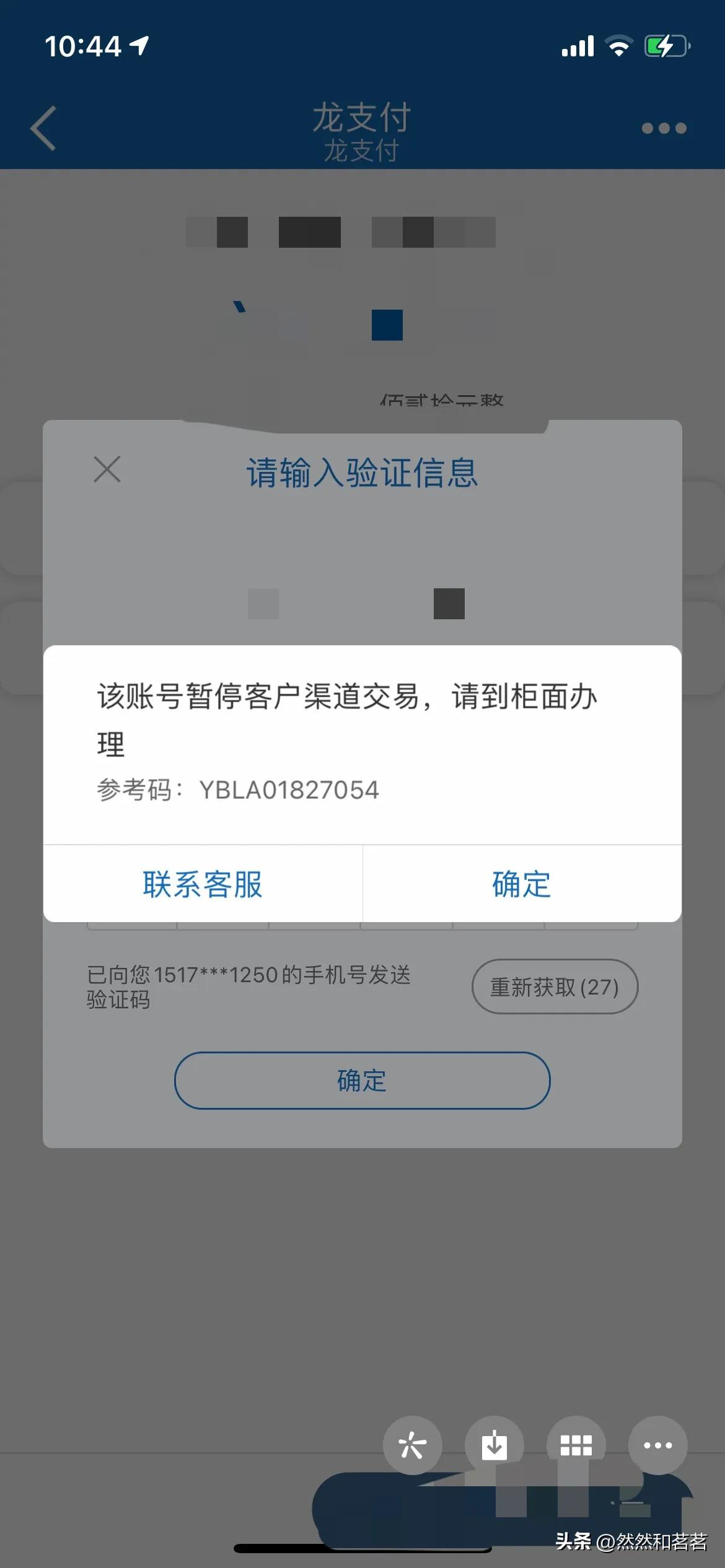Dismiss the alert by tapping 确定

click(519, 884)
